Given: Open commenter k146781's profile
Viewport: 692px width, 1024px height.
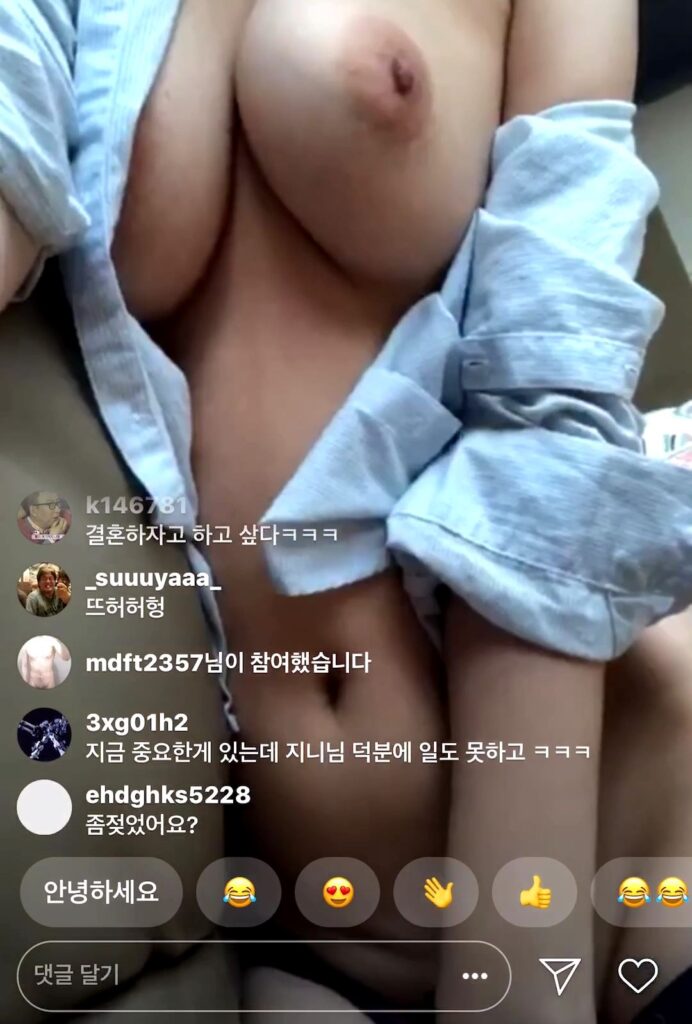Looking at the screenshot, I should (x=44, y=517).
